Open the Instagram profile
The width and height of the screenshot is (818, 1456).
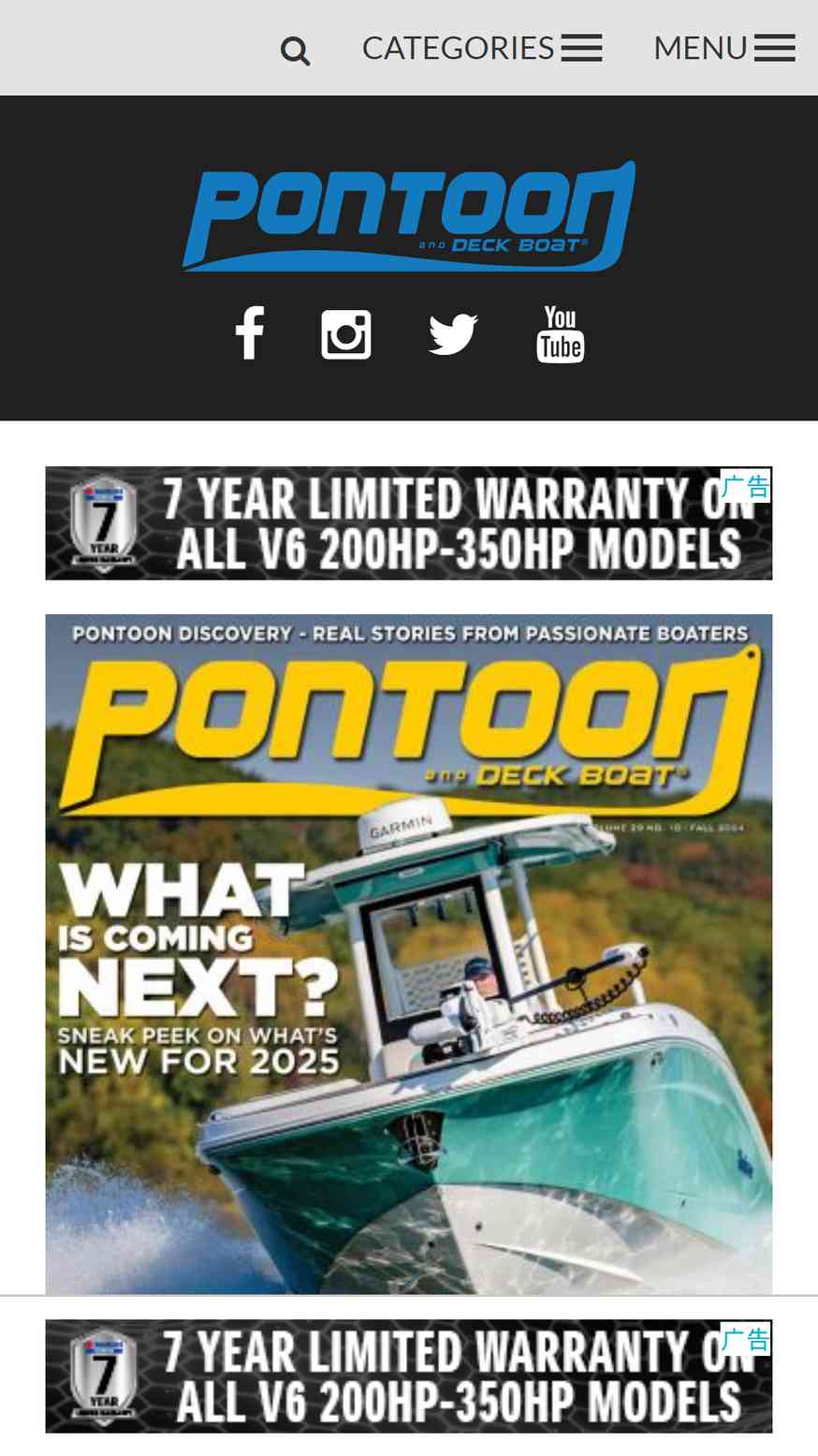(346, 334)
